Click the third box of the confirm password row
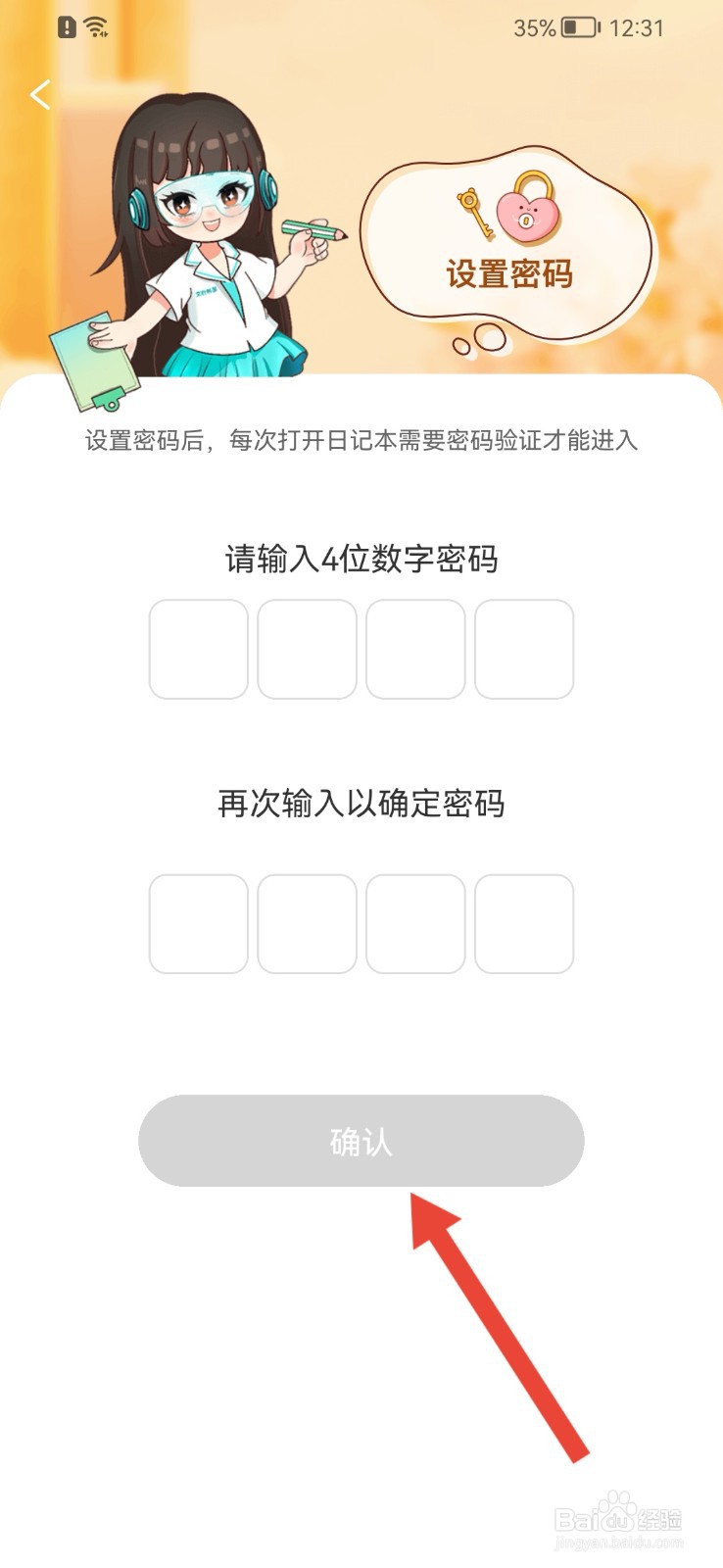The image size is (723, 1568). coord(415,922)
